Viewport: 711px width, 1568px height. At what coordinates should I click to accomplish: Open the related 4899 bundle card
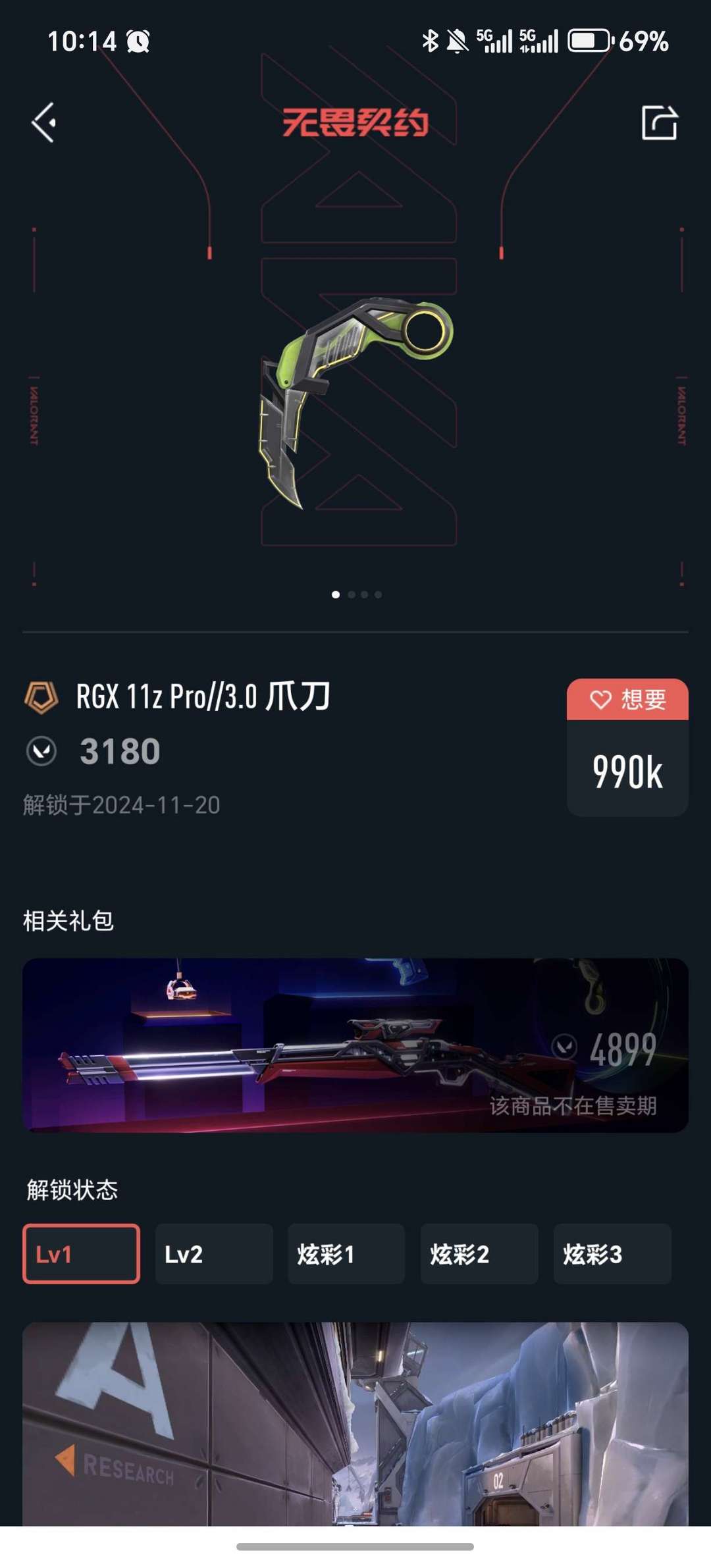click(x=355, y=1045)
